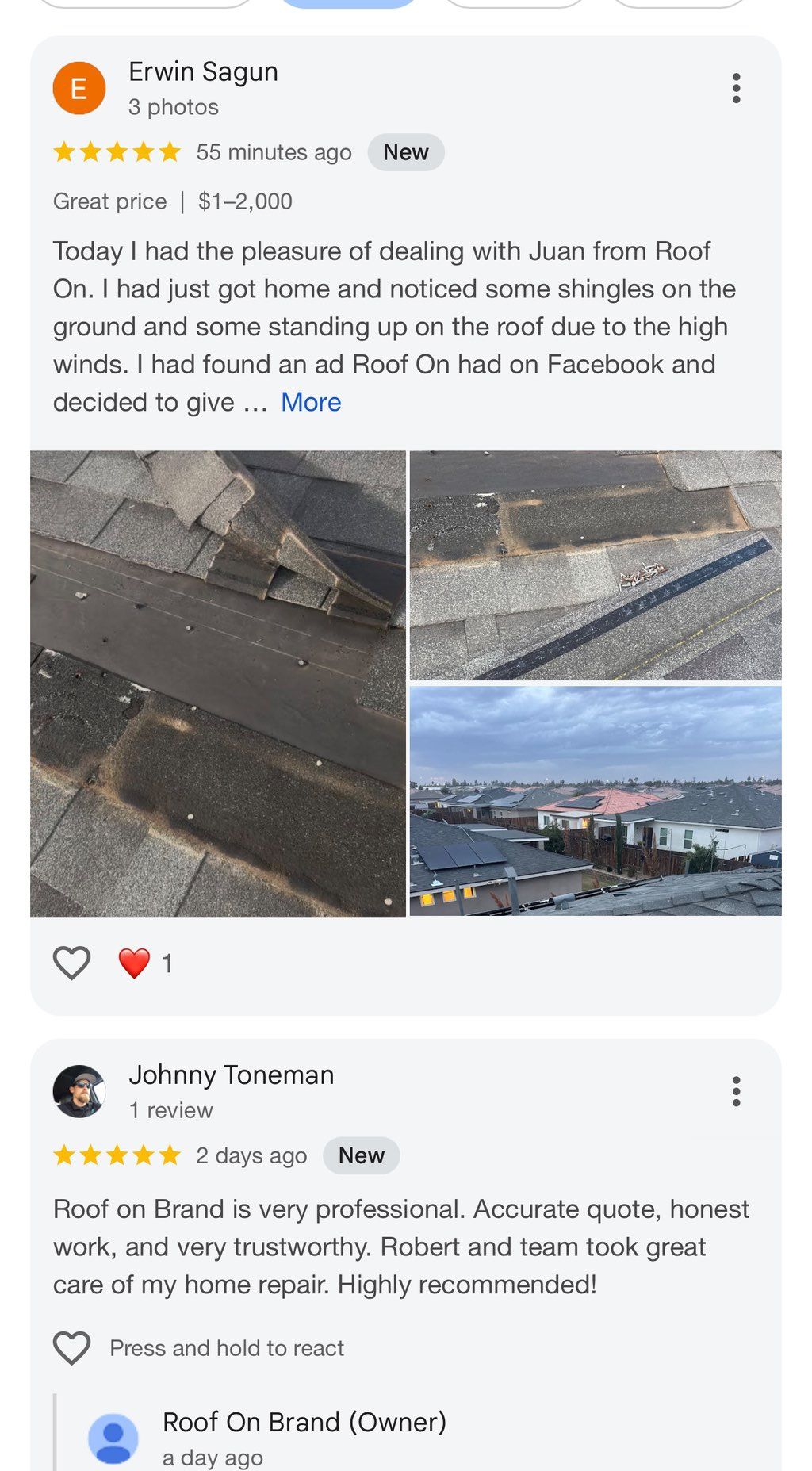Open Erwin Sagun's review options menu
The image size is (812, 1471).
(737, 87)
